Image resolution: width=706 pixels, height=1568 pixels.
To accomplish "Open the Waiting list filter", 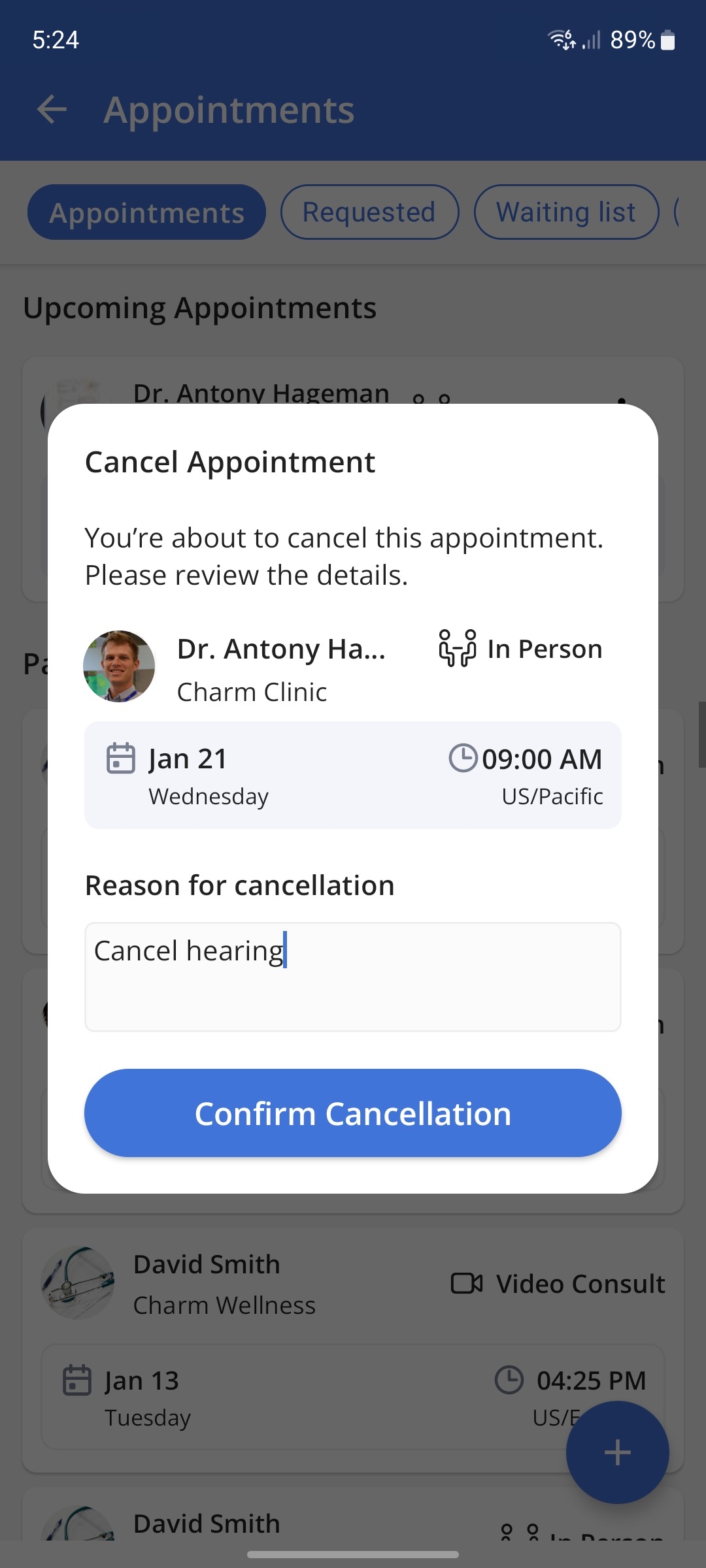I will coord(565,212).
